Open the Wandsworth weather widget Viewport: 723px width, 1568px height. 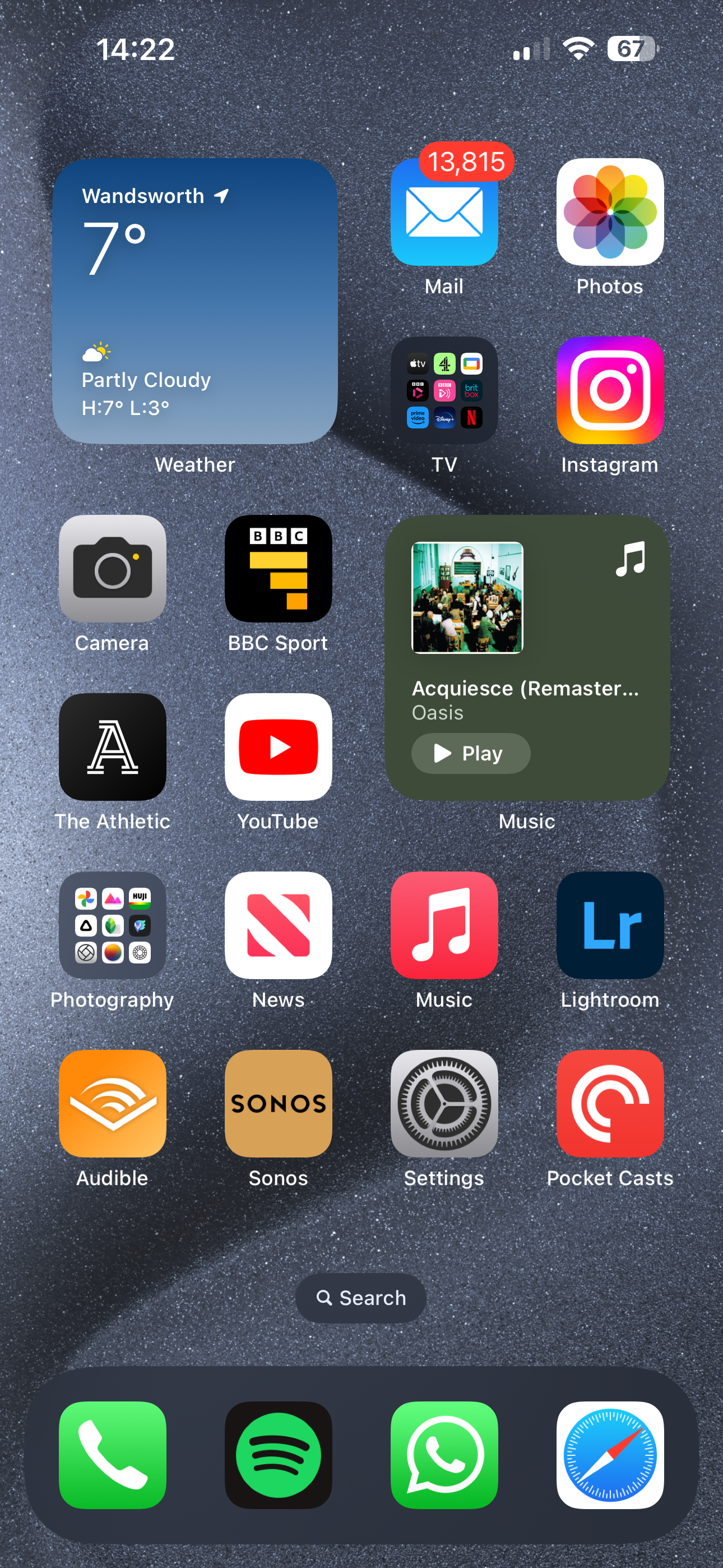pyautogui.click(x=194, y=301)
